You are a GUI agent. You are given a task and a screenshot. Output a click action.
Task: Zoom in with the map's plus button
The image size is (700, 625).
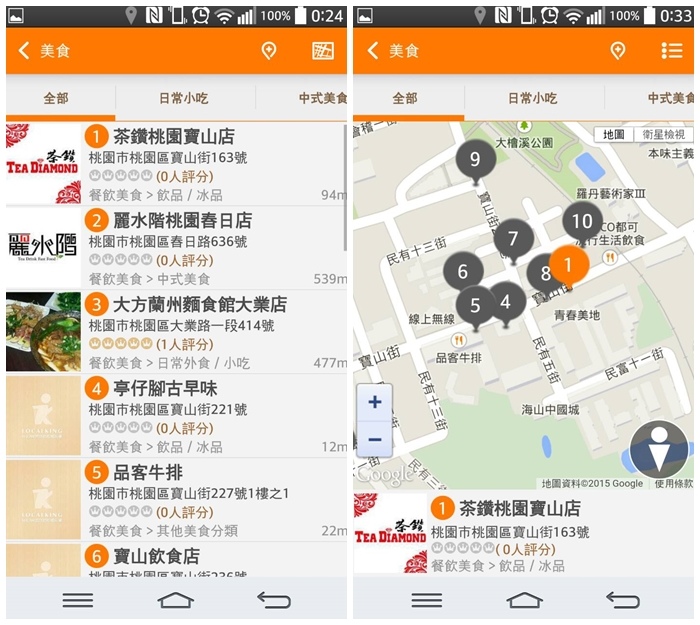click(375, 403)
